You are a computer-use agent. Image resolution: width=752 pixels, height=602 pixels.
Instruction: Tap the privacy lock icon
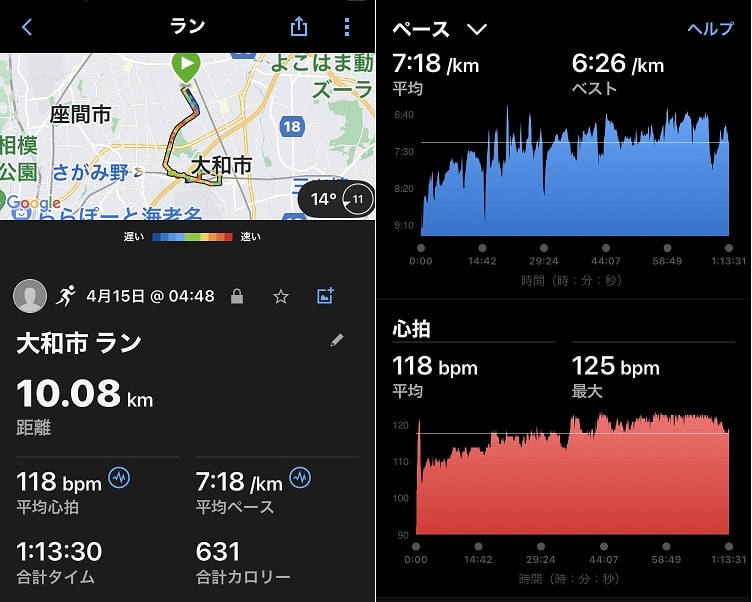coord(237,297)
